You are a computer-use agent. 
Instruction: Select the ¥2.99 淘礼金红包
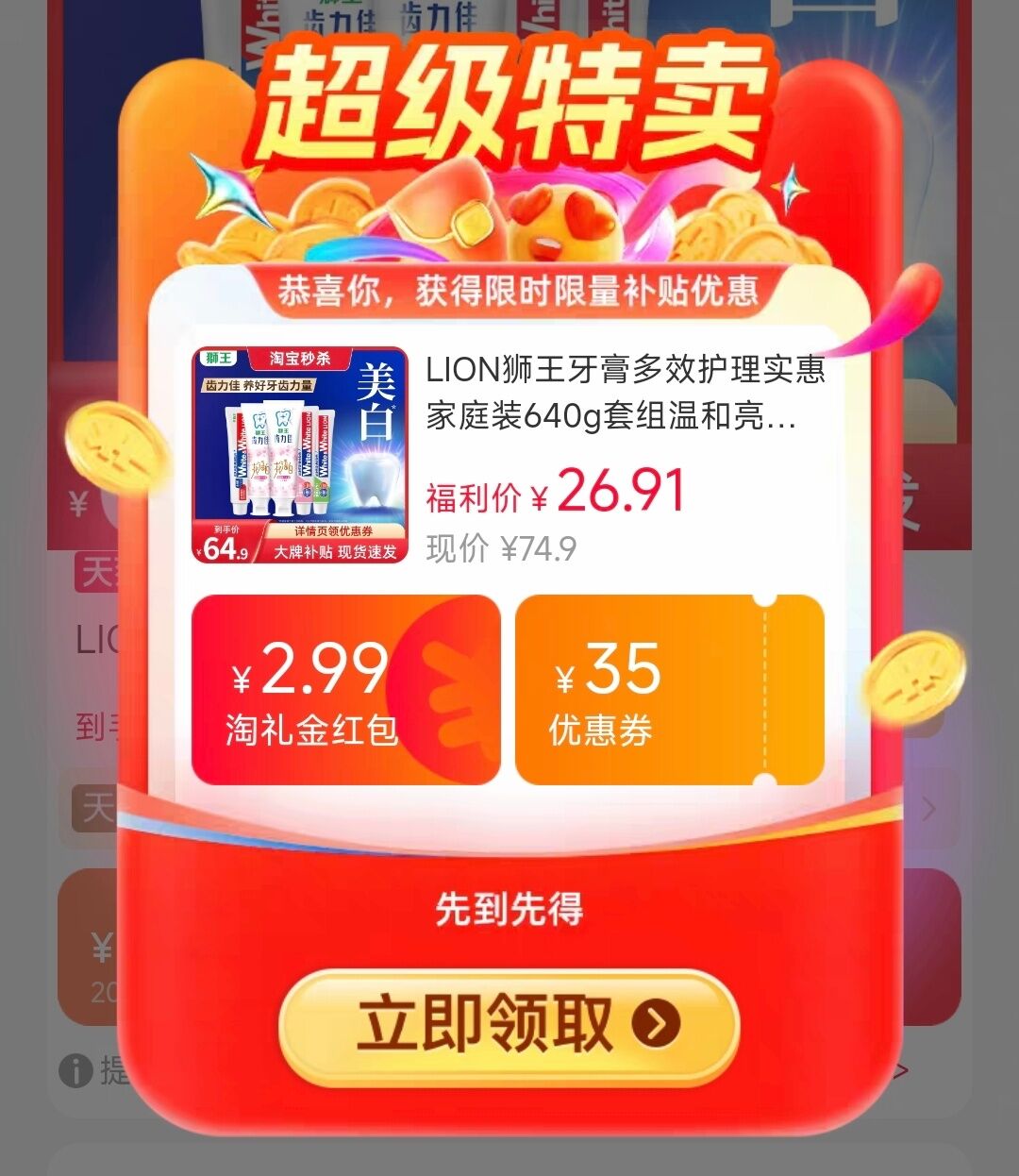click(345, 690)
